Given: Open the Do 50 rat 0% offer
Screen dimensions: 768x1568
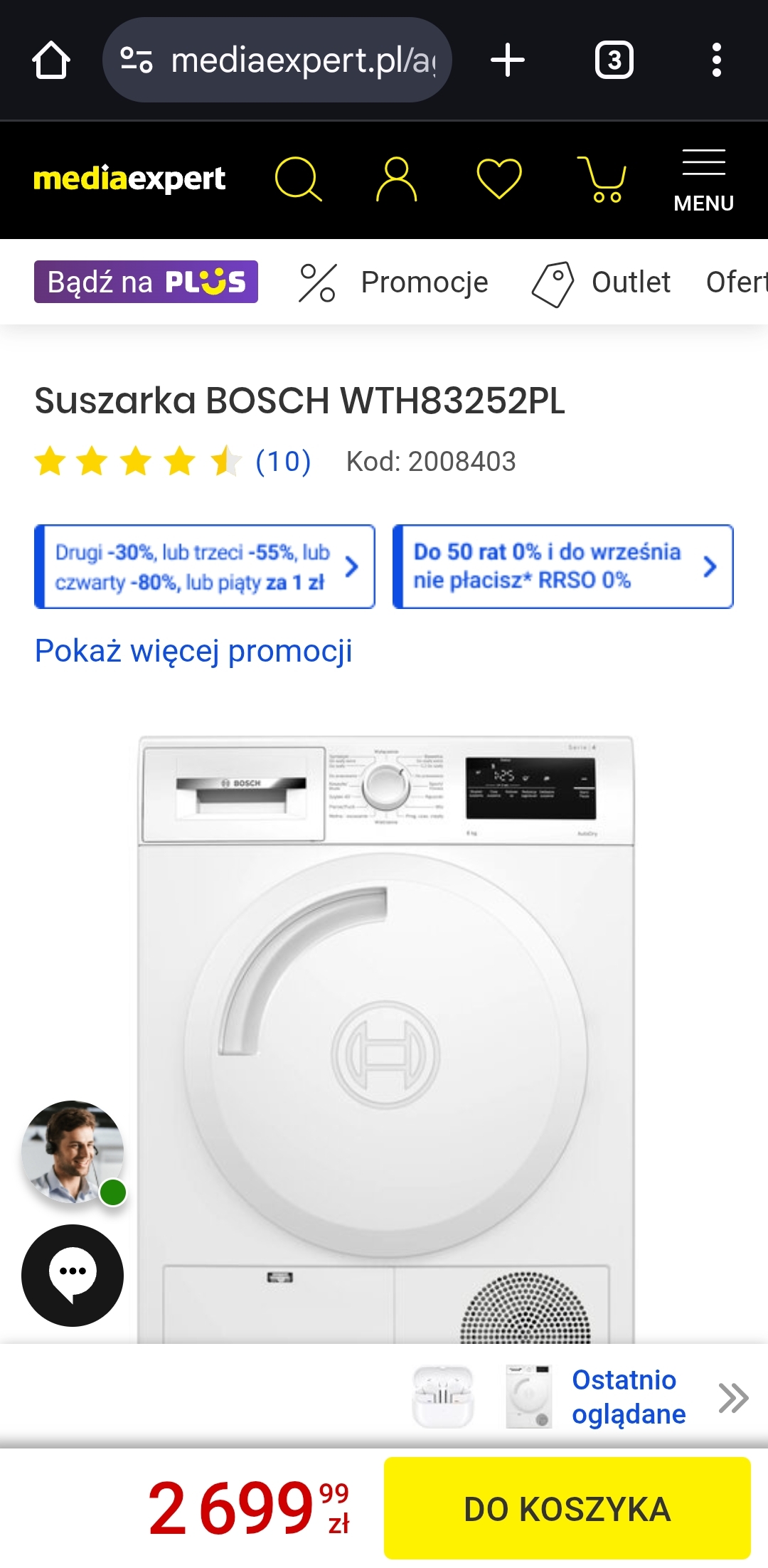Looking at the screenshot, I should (x=562, y=567).
